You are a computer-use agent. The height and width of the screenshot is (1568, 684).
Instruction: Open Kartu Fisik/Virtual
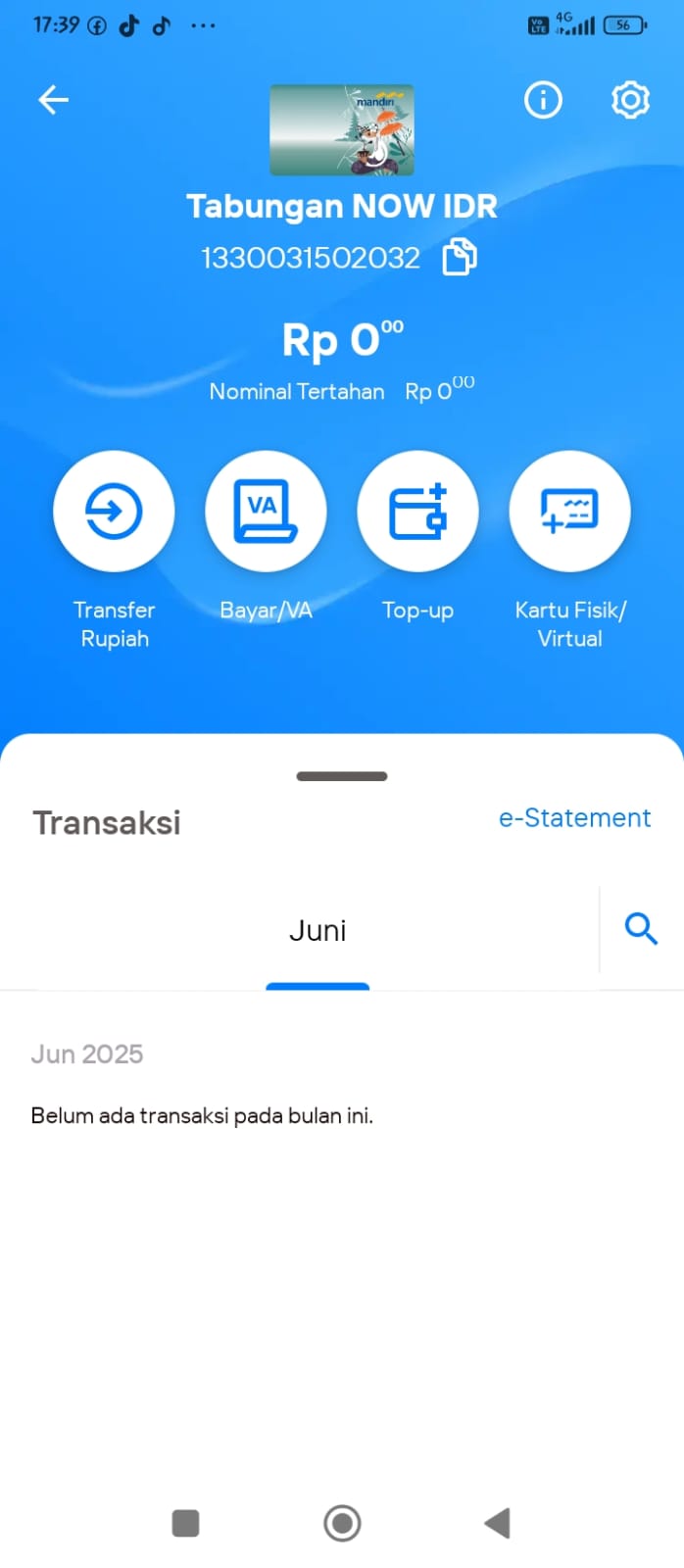tap(570, 512)
